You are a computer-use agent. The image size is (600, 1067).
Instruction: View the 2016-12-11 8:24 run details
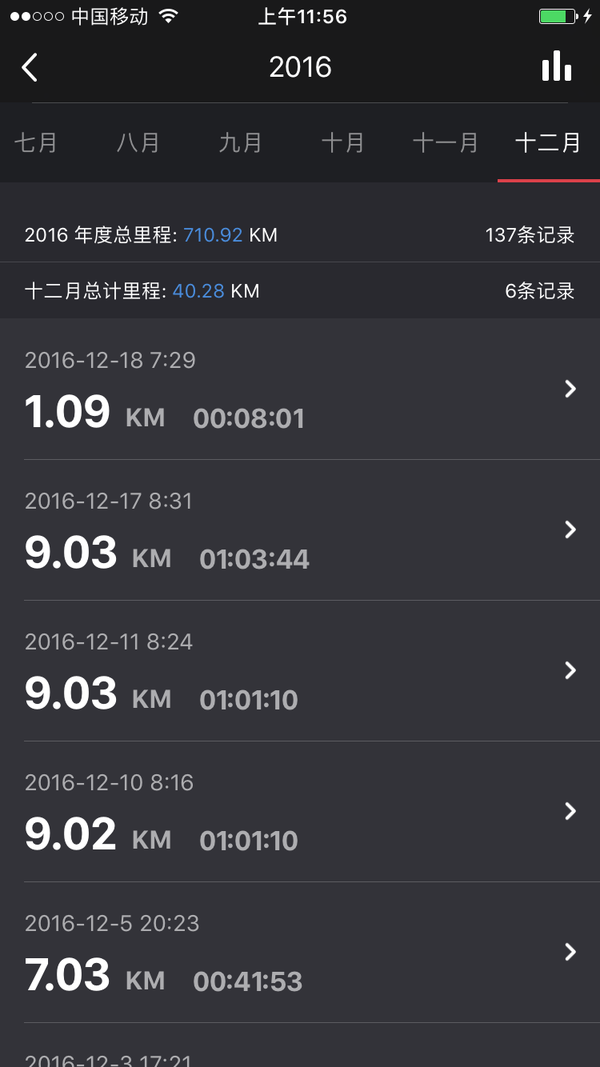point(300,671)
